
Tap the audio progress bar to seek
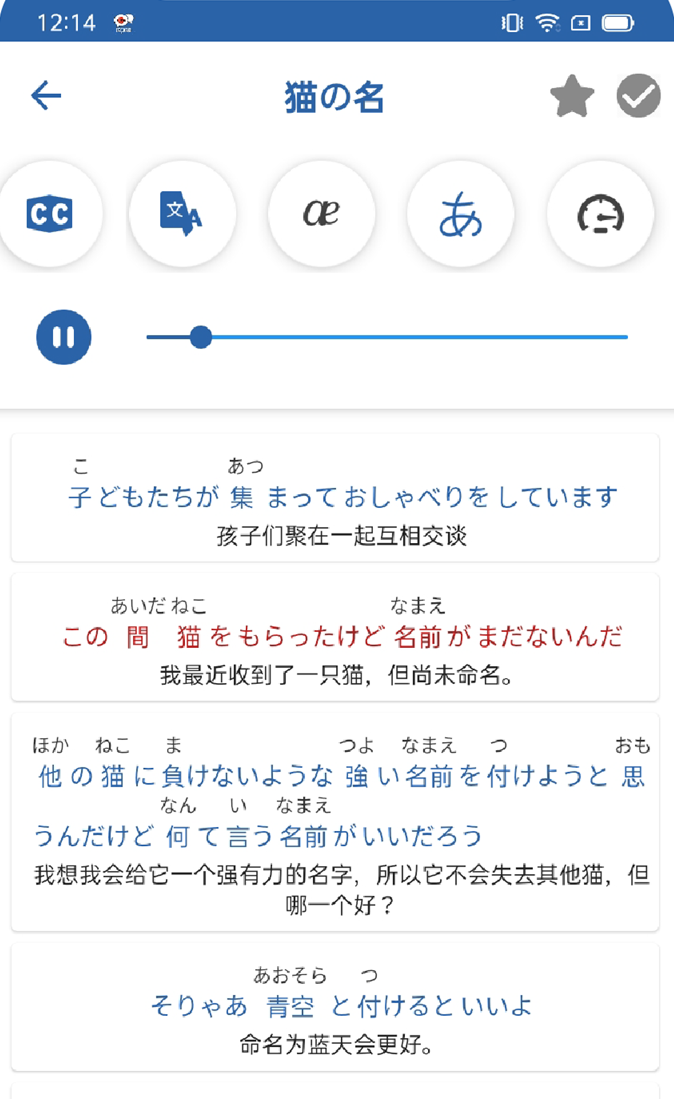point(400,337)
